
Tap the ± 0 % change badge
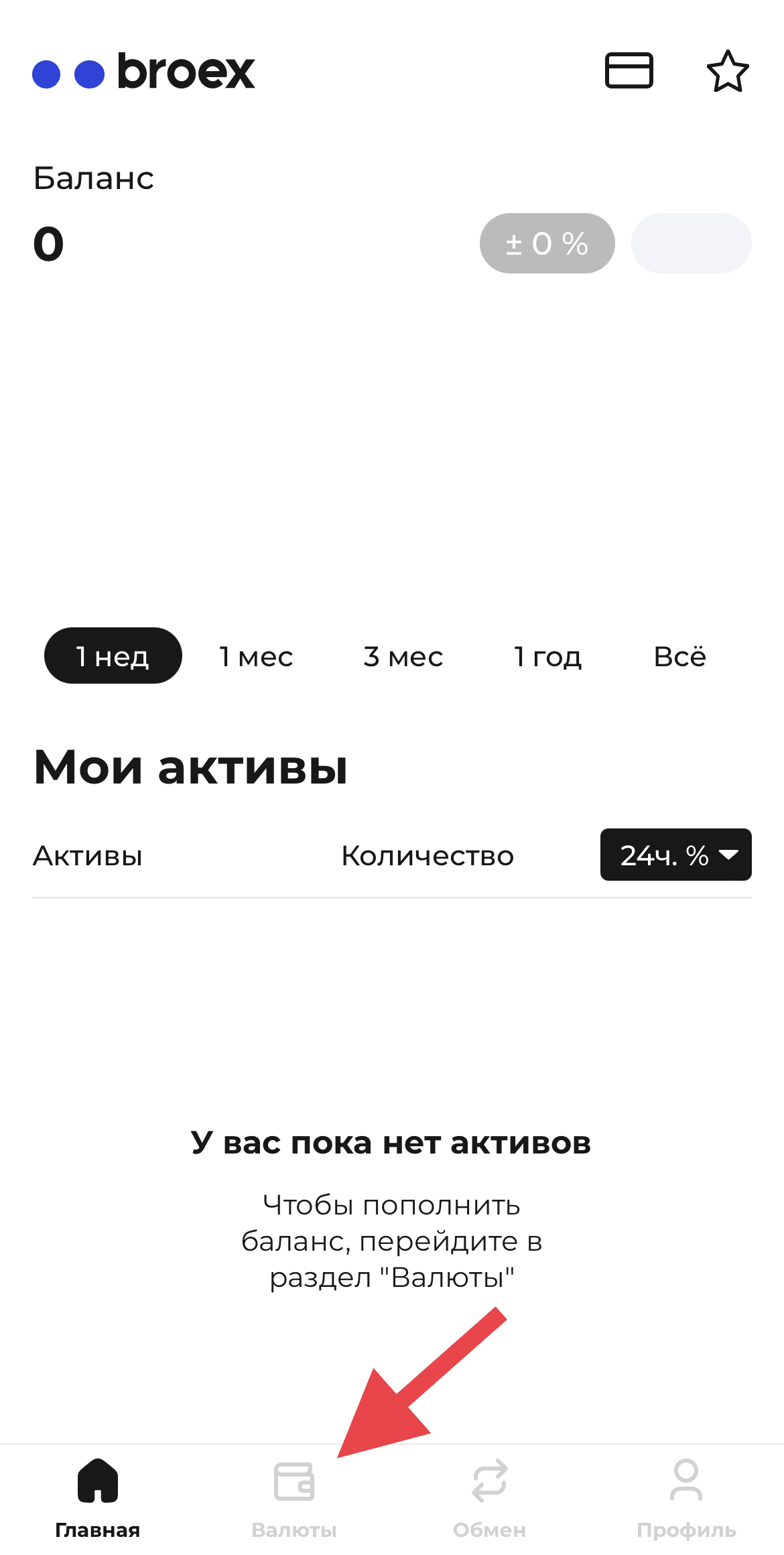547,243
